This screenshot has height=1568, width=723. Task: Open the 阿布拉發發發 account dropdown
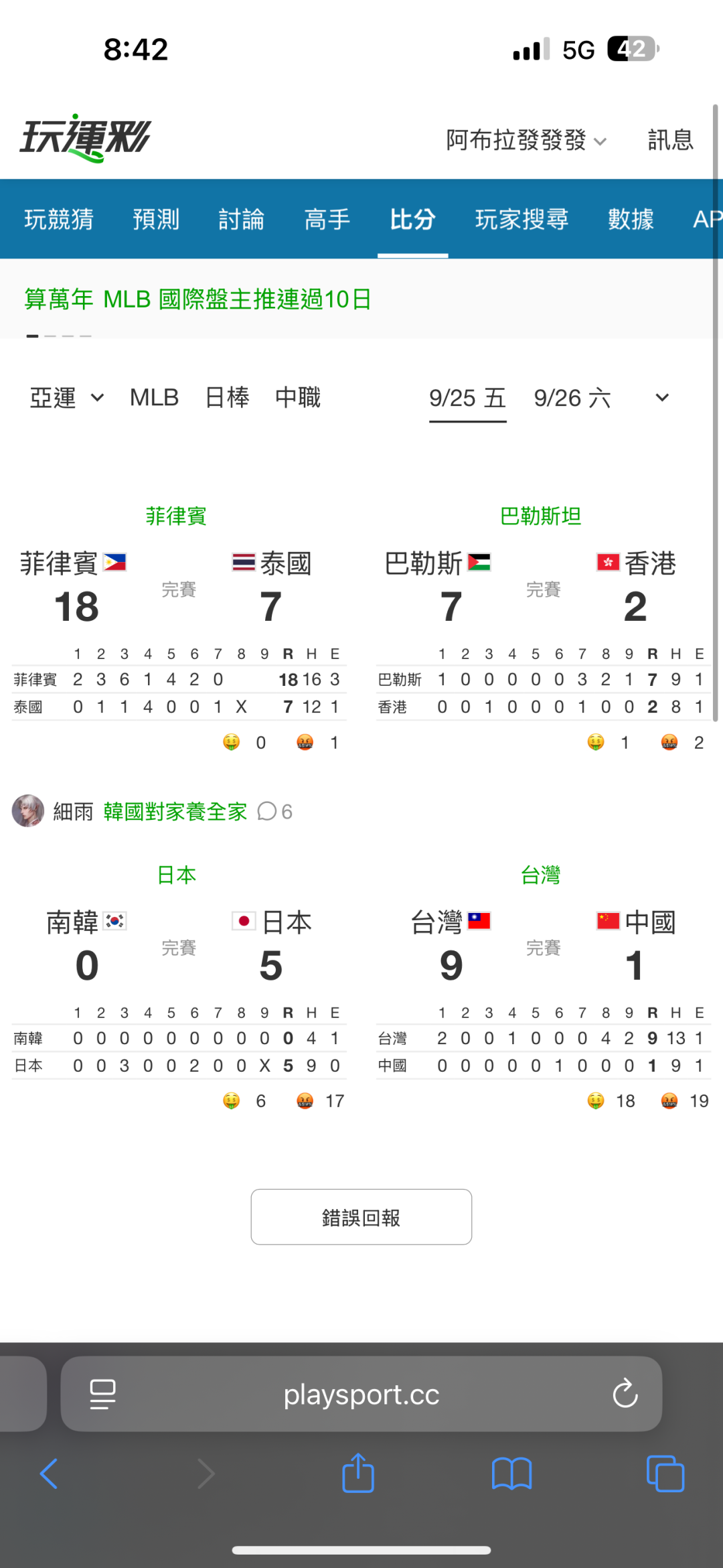point(526,140)
